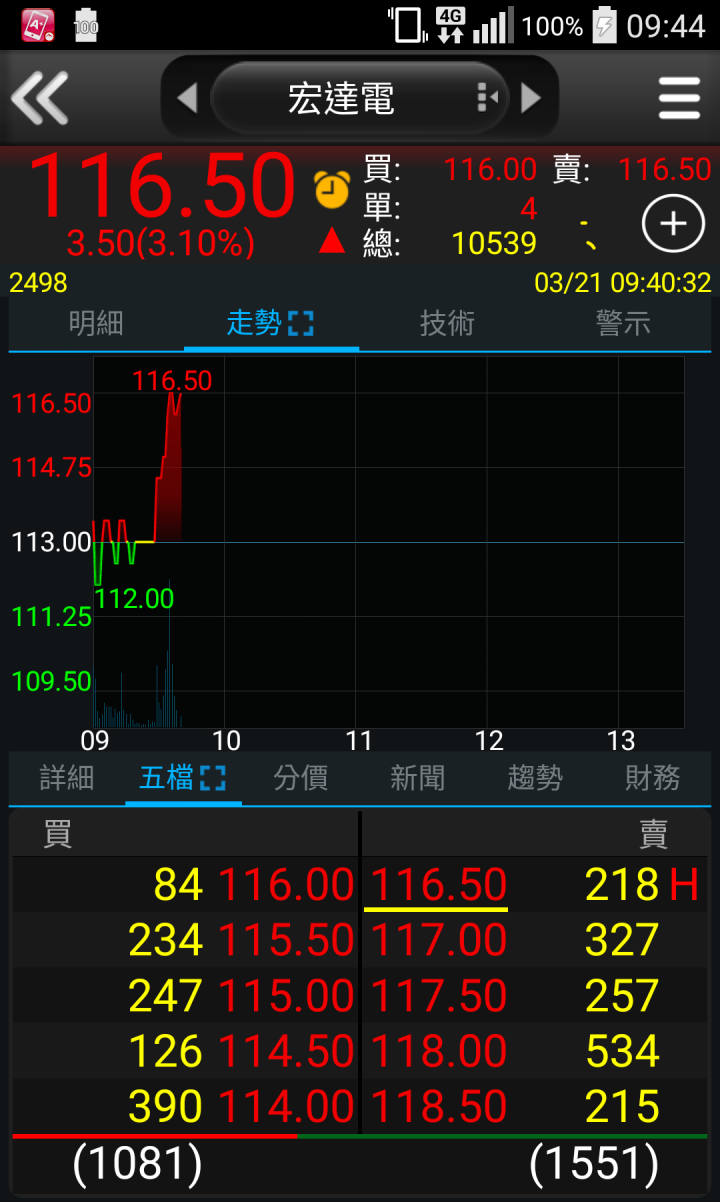720x1202 pixels.
Task: Open the 財務 tab
Action: coord(652,778)
